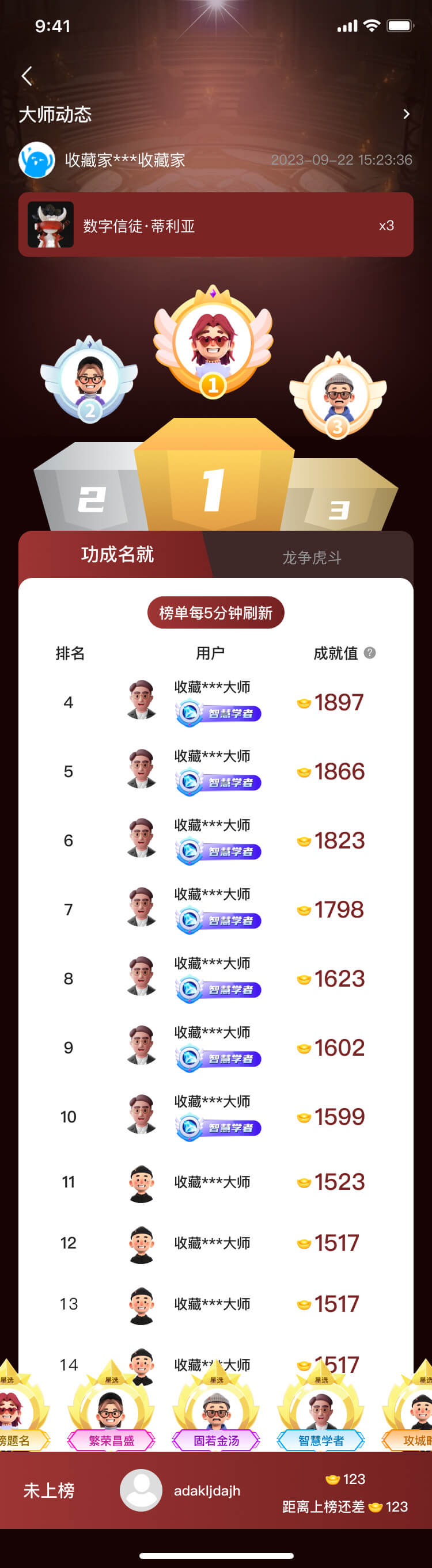The width and height of the screenshot is (432, 1568).
Task: Switch to the 功成名就 tab
Action: pyautogui.click(x=117, y=554)
